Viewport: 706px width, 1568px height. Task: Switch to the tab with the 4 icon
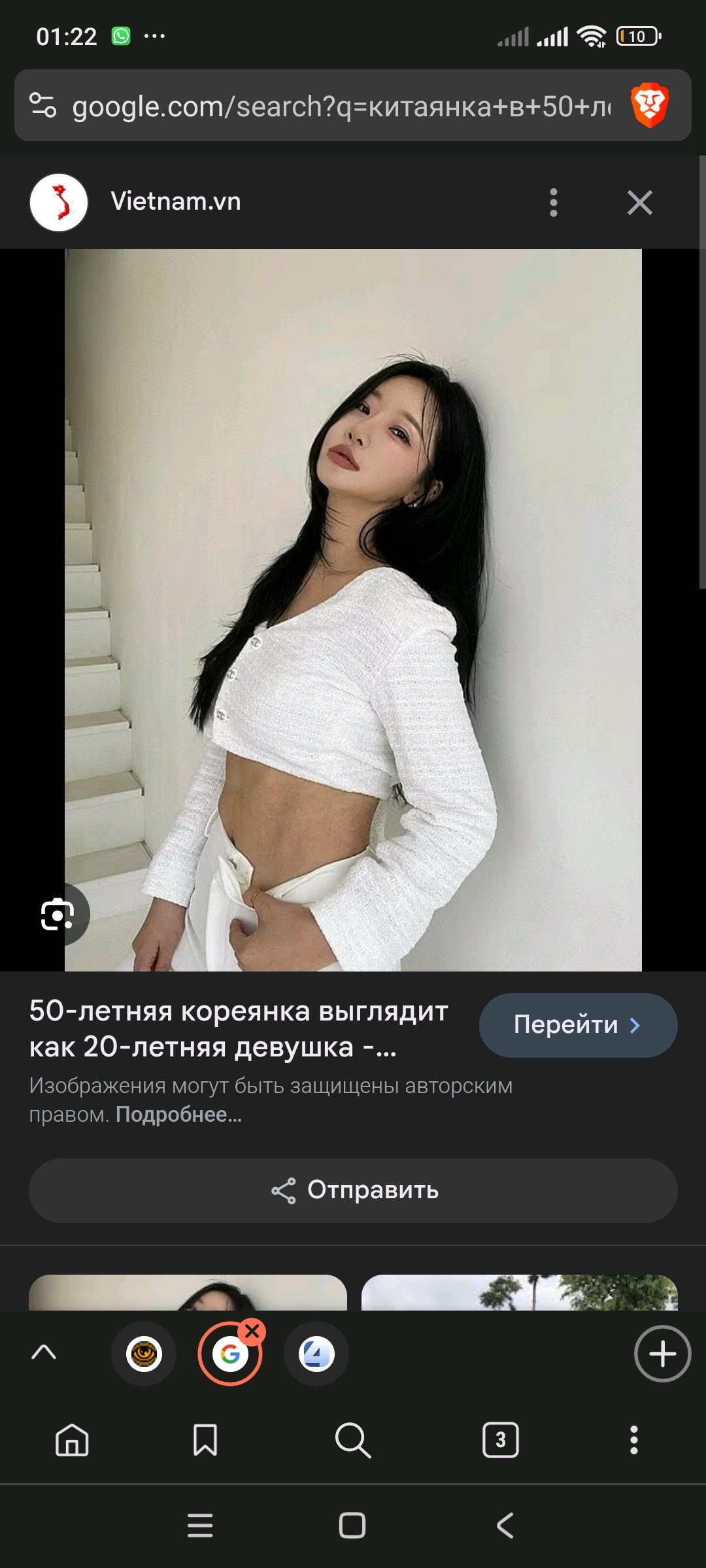(316, 1354)
